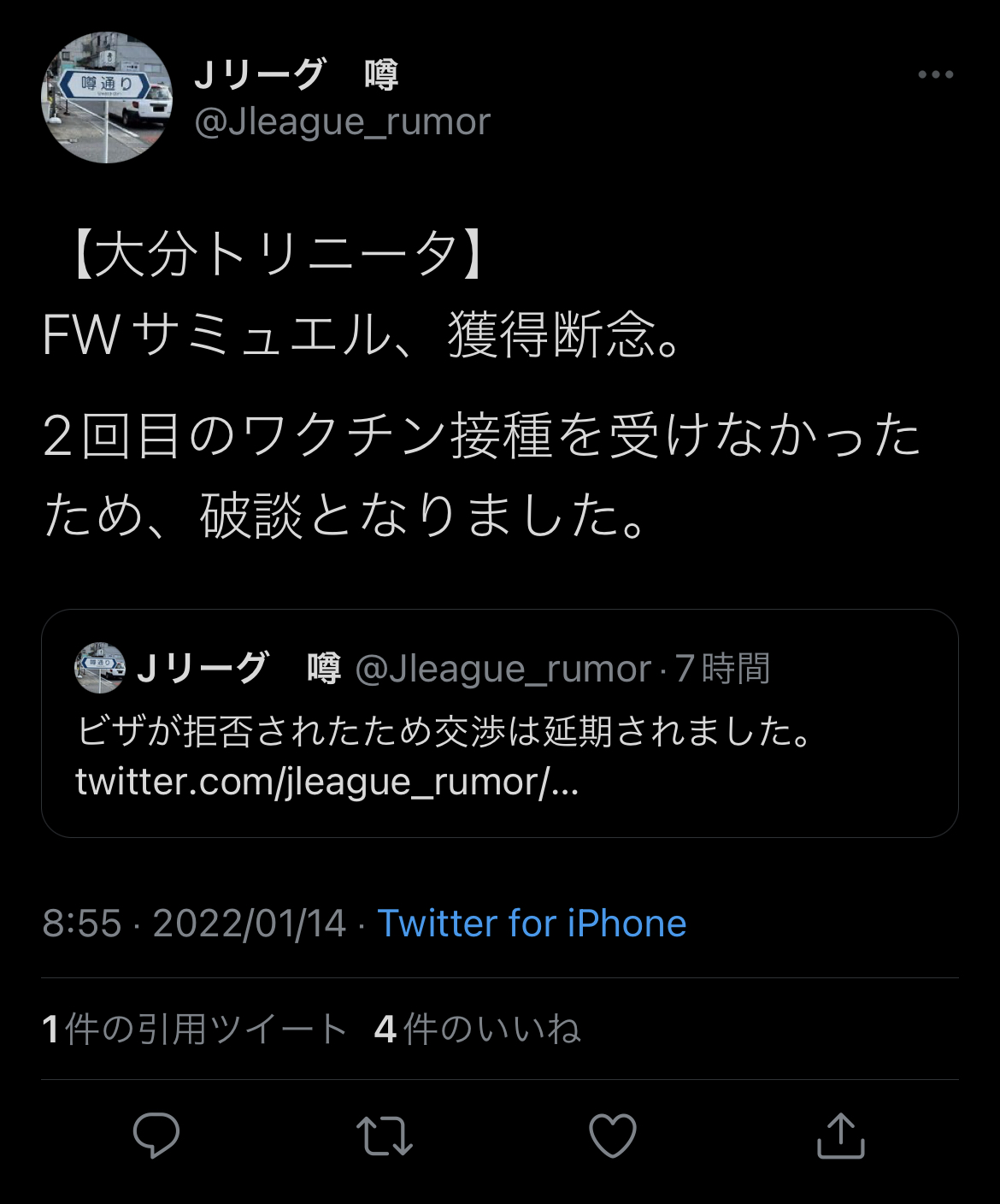
Task: Open the @Jleague_rumor account name
Action: click(342, 122)
